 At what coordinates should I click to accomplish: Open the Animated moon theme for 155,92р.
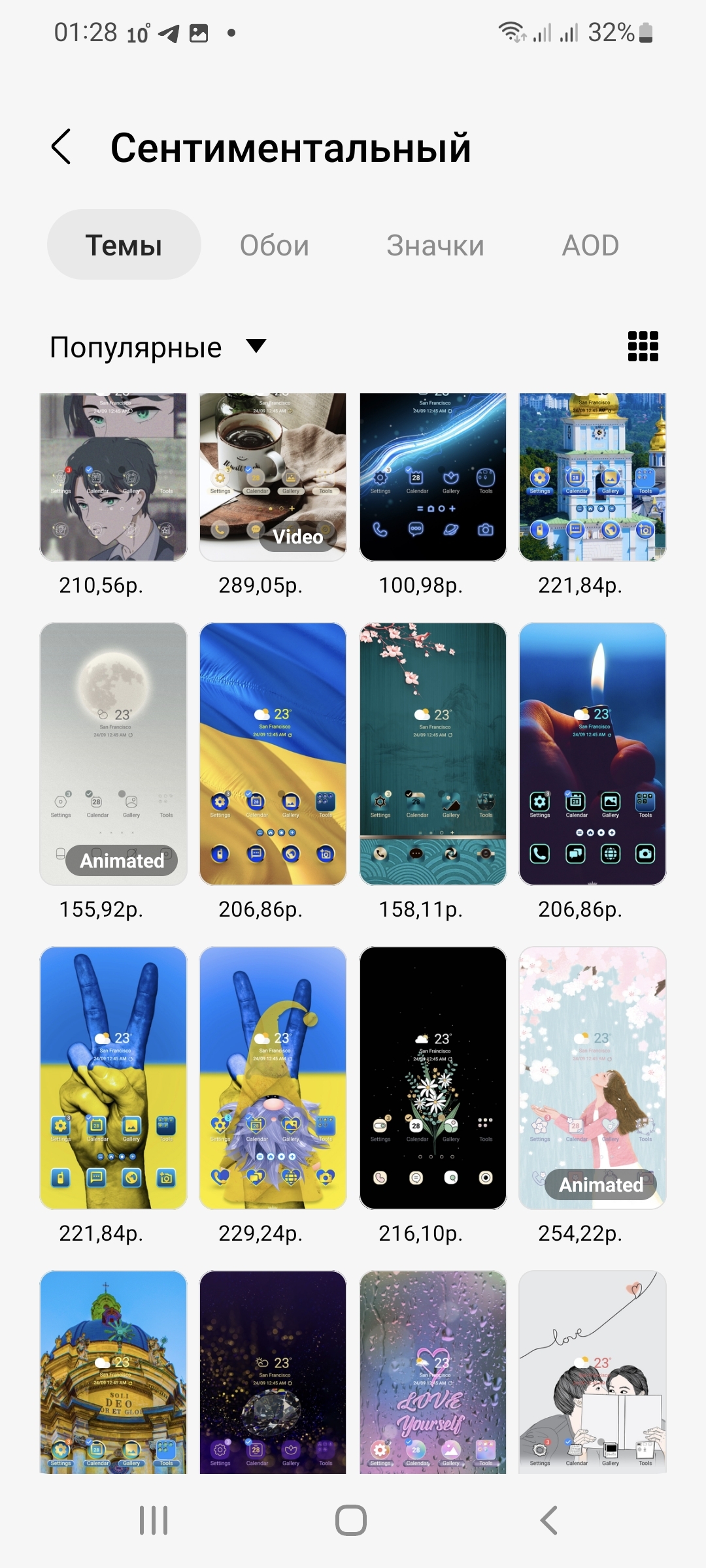(113, 754)
